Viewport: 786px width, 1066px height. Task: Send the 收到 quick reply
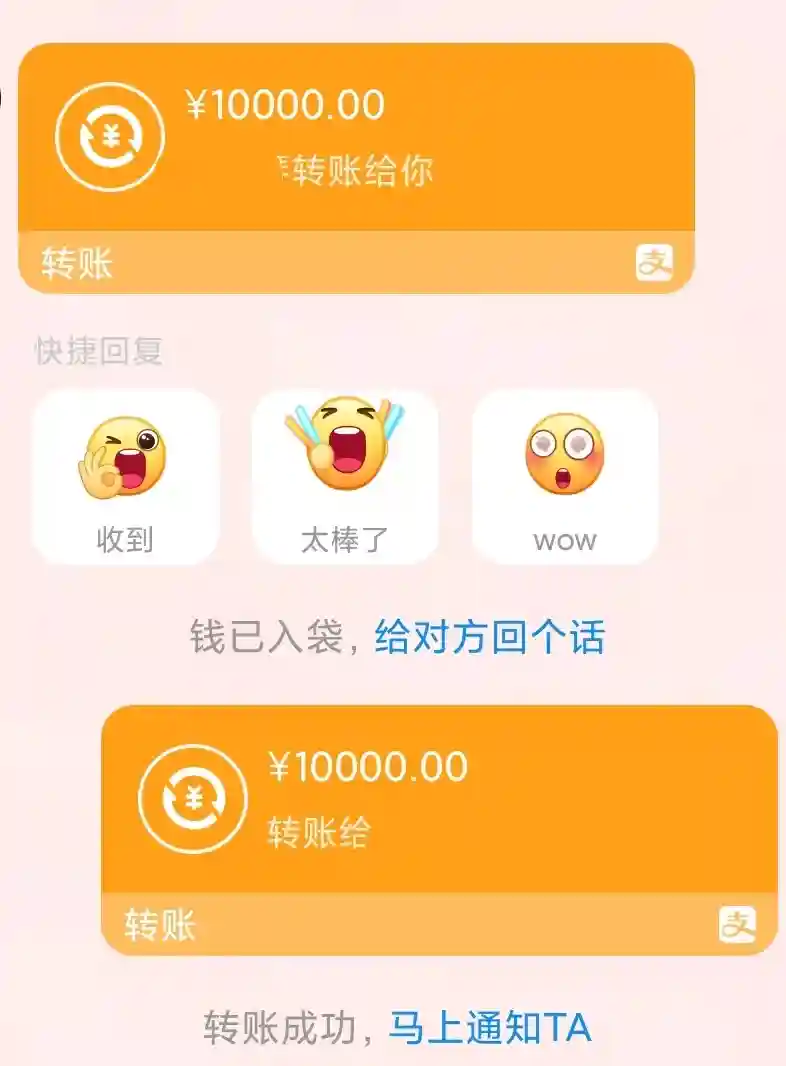[125, 477]
